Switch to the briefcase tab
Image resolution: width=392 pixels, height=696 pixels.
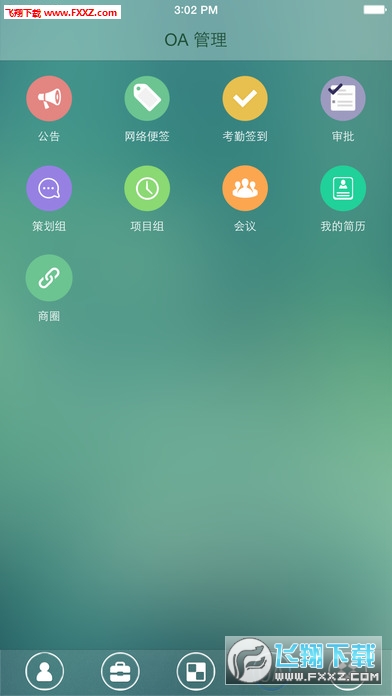(120, 671)
